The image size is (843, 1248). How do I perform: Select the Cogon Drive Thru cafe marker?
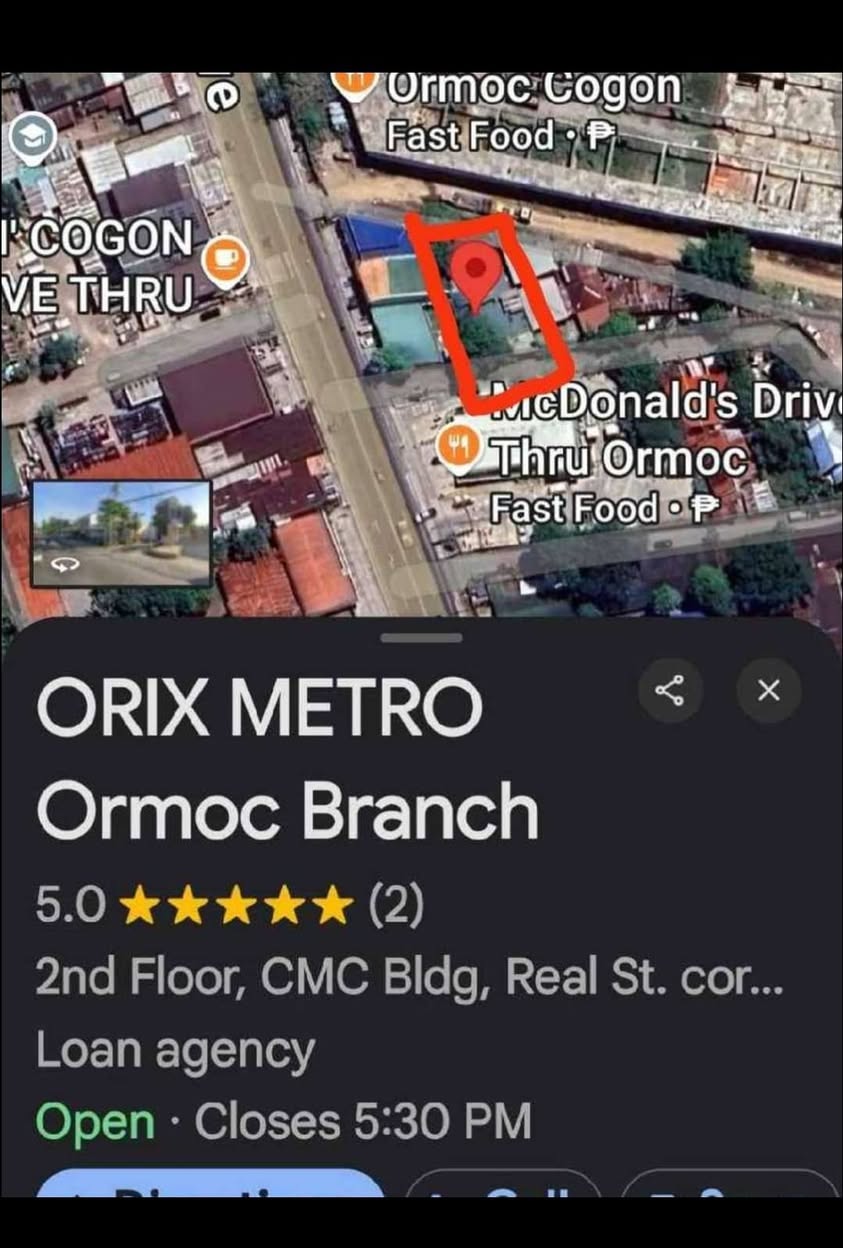[x=226, y=261]
